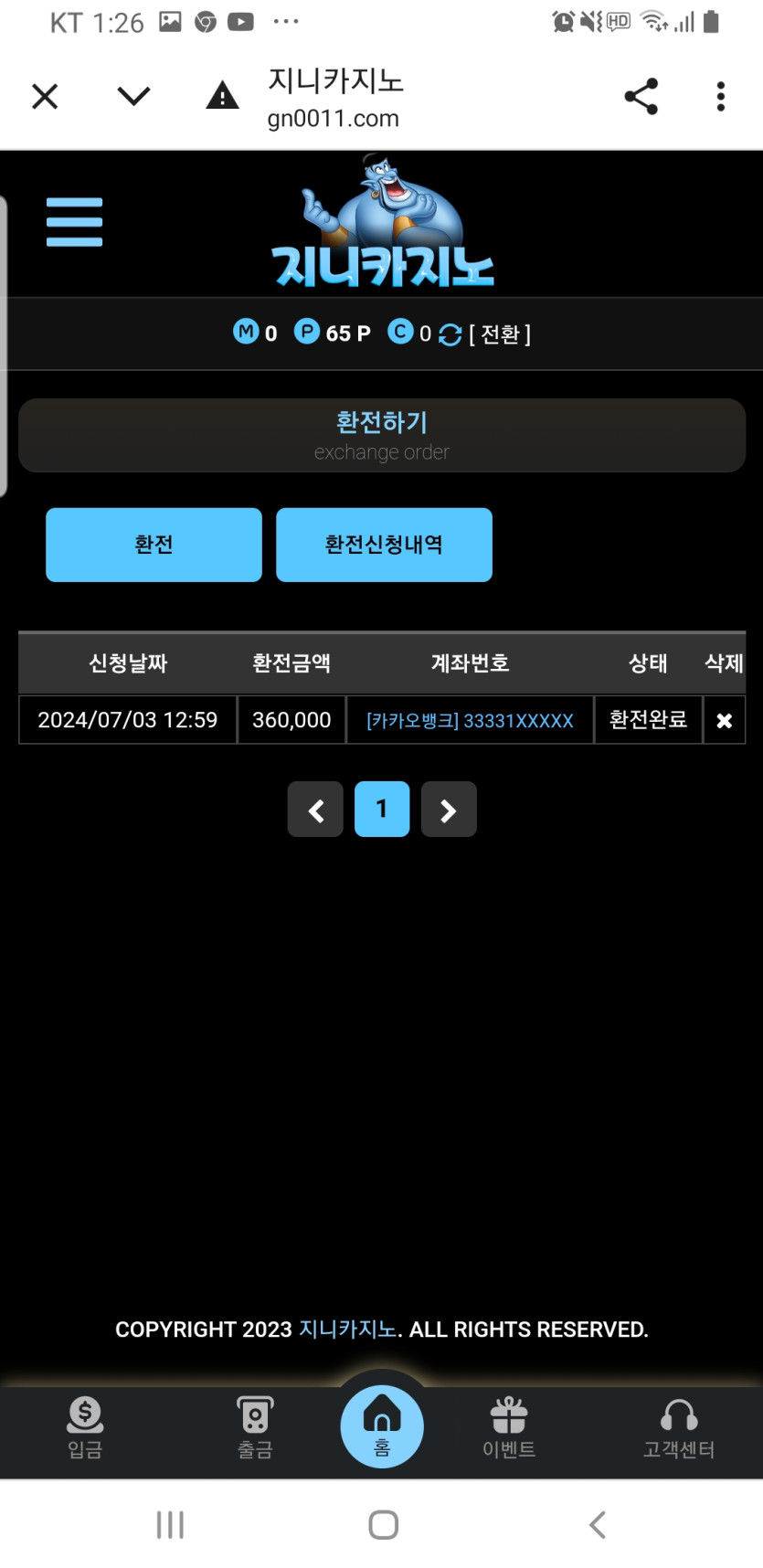Tap the 전환 points conversion link
763x1568 pixels.
tap(499, 334)
